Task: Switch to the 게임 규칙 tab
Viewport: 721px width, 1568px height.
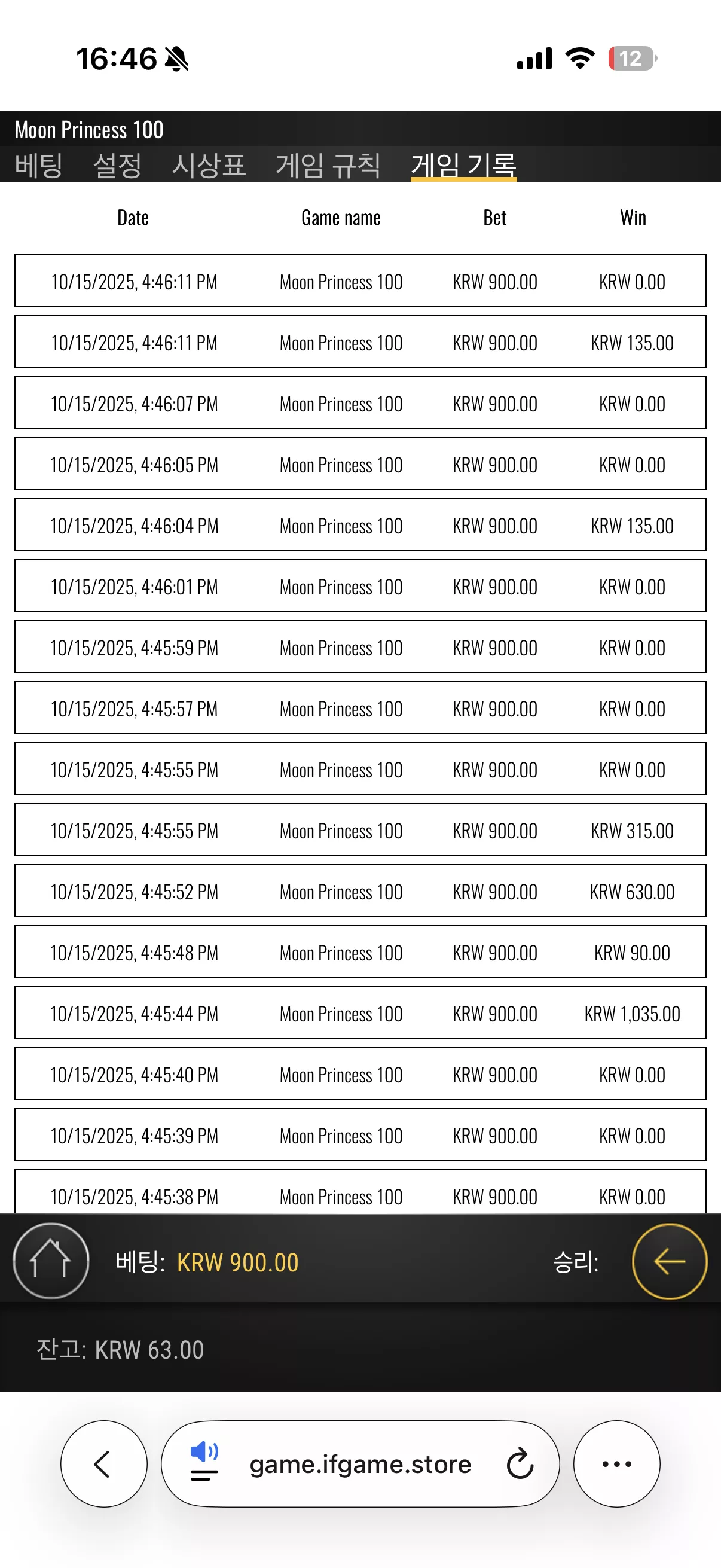Action: tap(329, 165)
